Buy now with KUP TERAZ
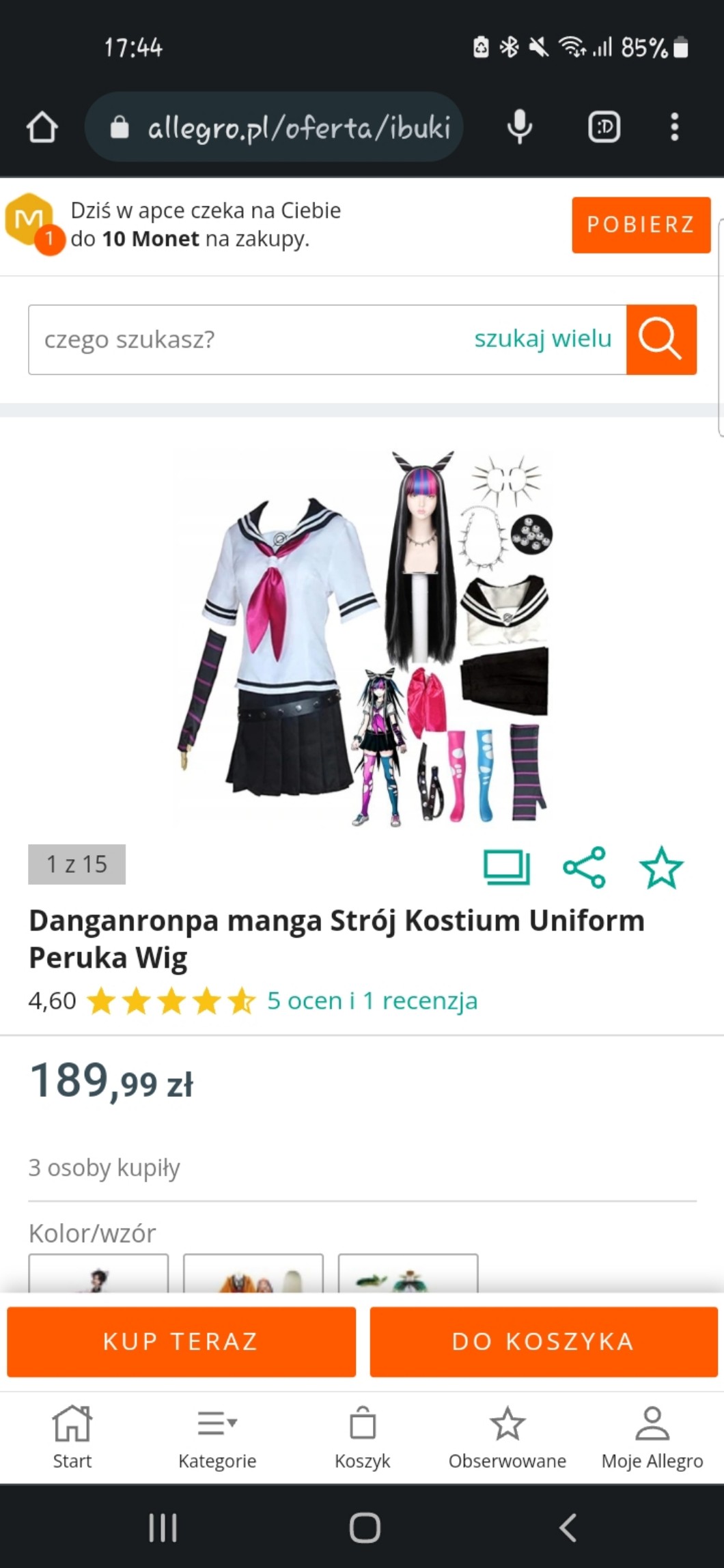This screenshot has width=724, height=1568. click(x=181, y=1341)
